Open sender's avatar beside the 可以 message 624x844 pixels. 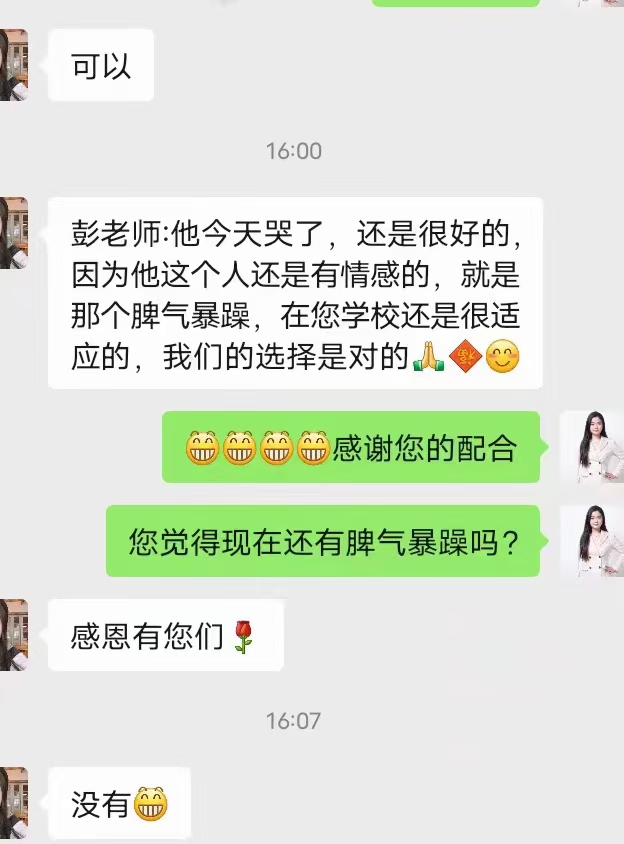[x=13, y=65]
